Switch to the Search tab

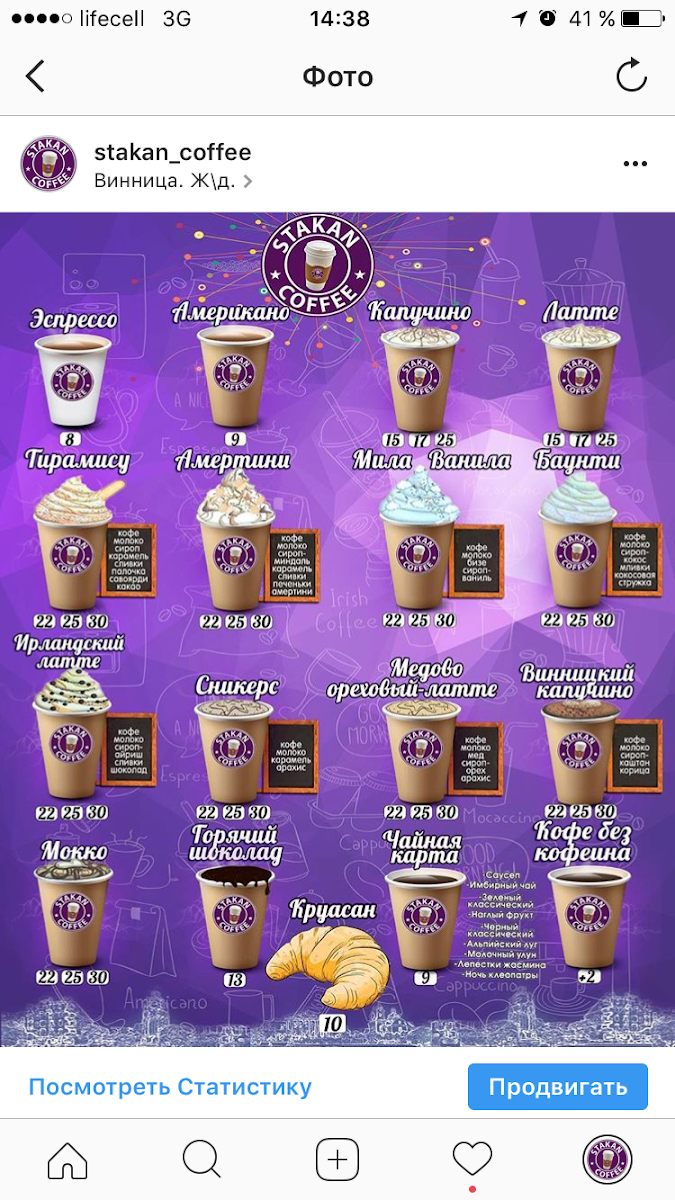[202, 1160]
